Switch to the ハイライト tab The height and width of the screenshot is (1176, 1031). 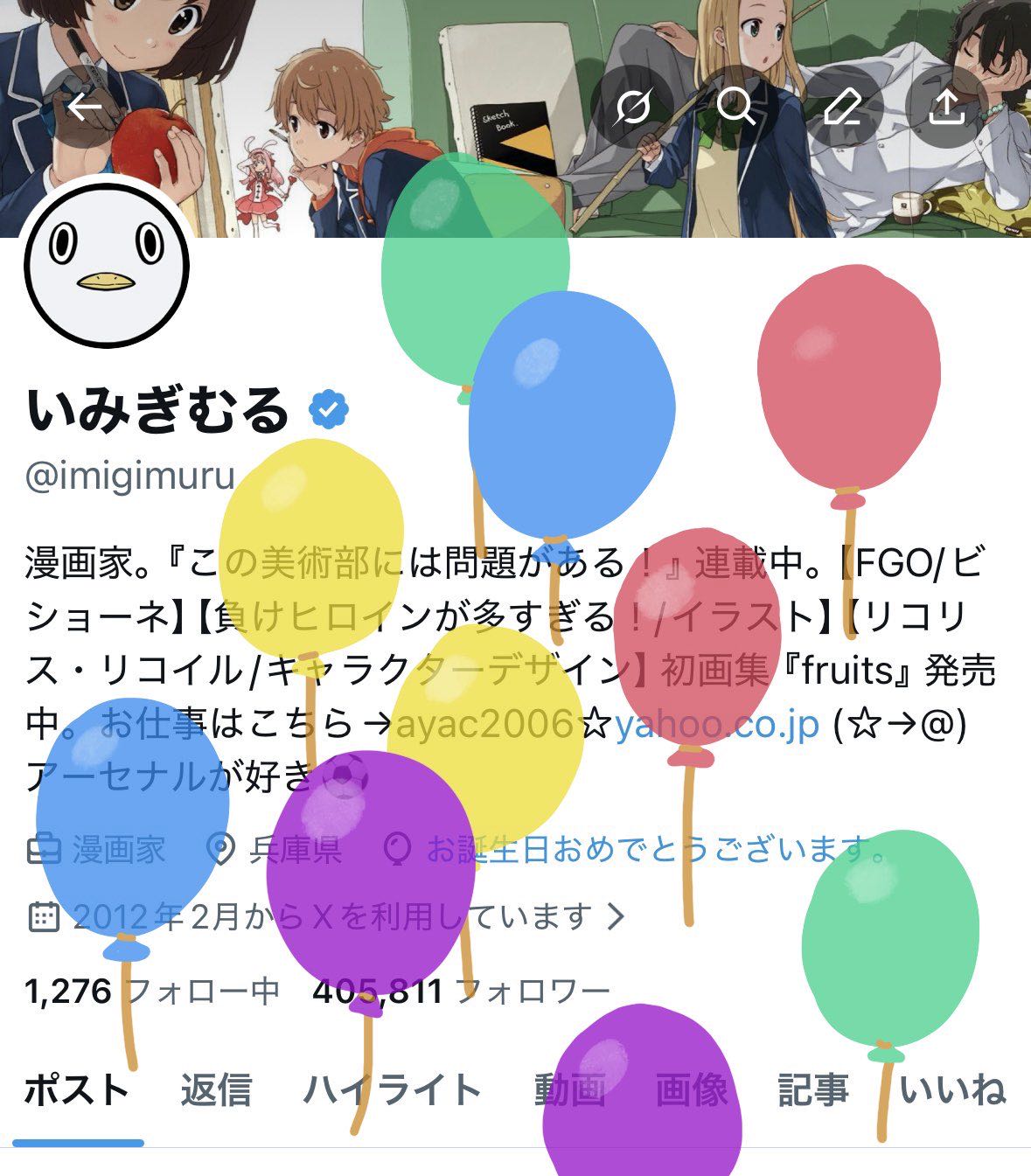[x=393, y=1090]
